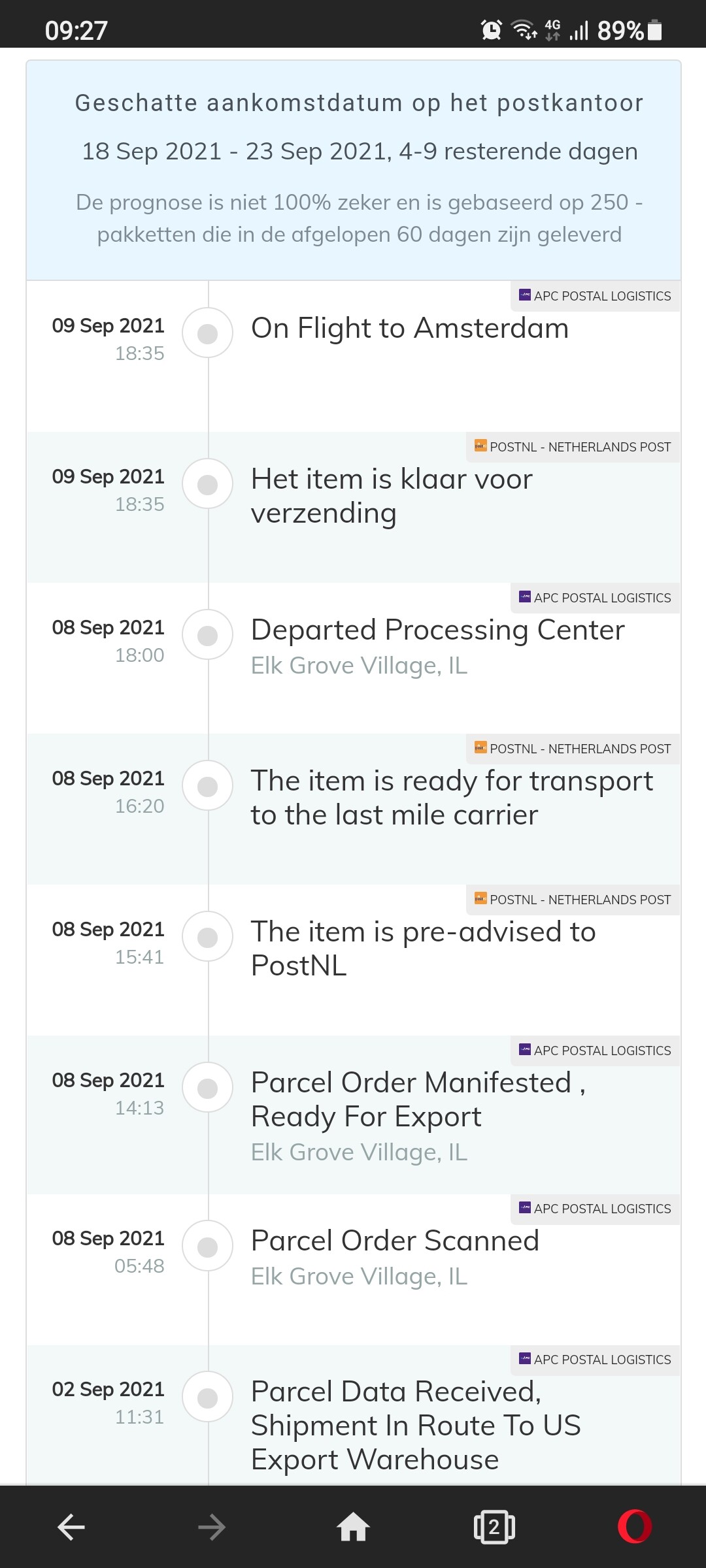Tap the forward arrow in browser toolbar
The width and height of the screenshot is (706, 1568).
pyautogui.click(x=212, y=1527)
